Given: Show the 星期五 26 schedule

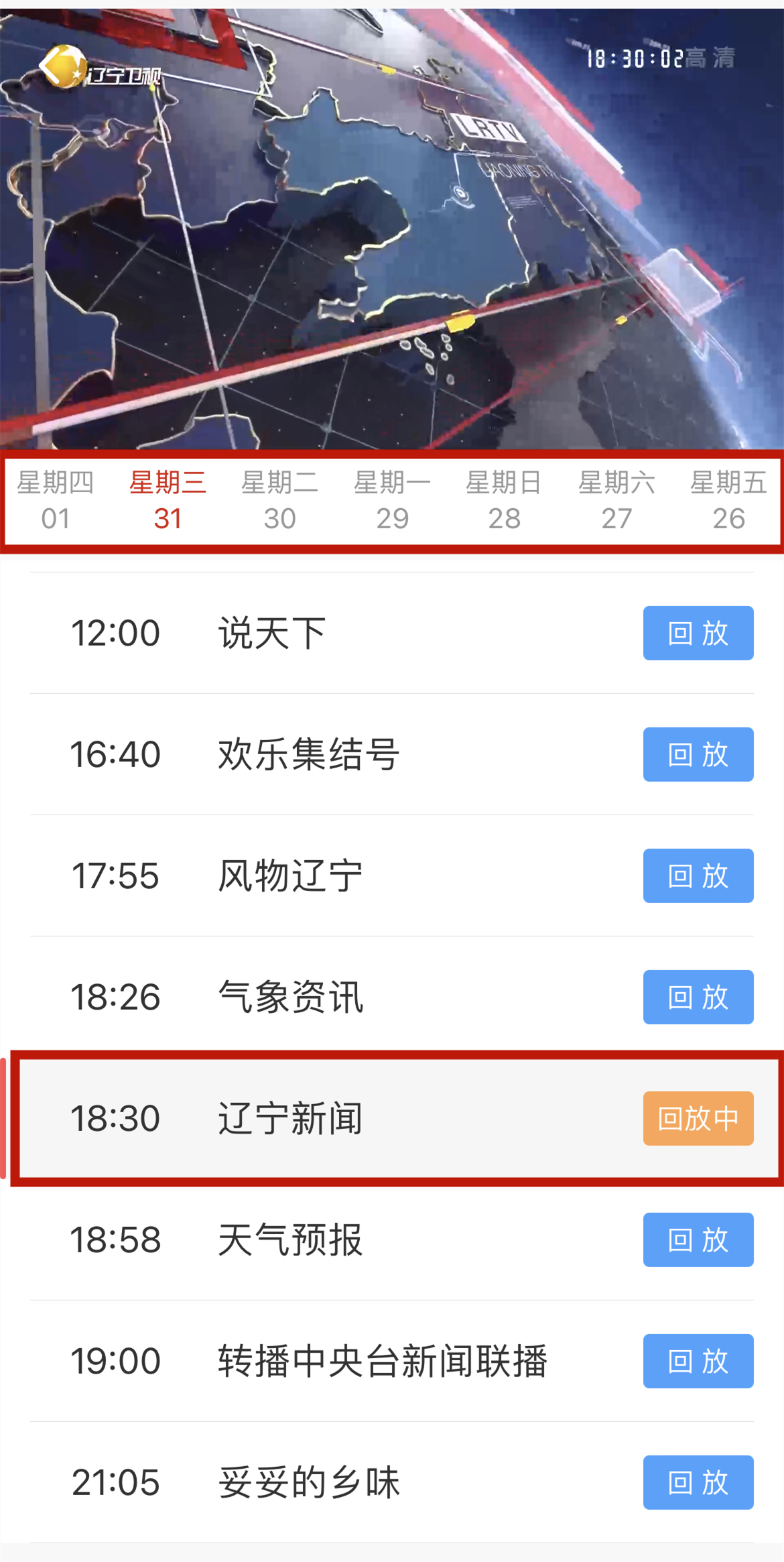Looking at the screenshot, I should click(x=728, y=500).
